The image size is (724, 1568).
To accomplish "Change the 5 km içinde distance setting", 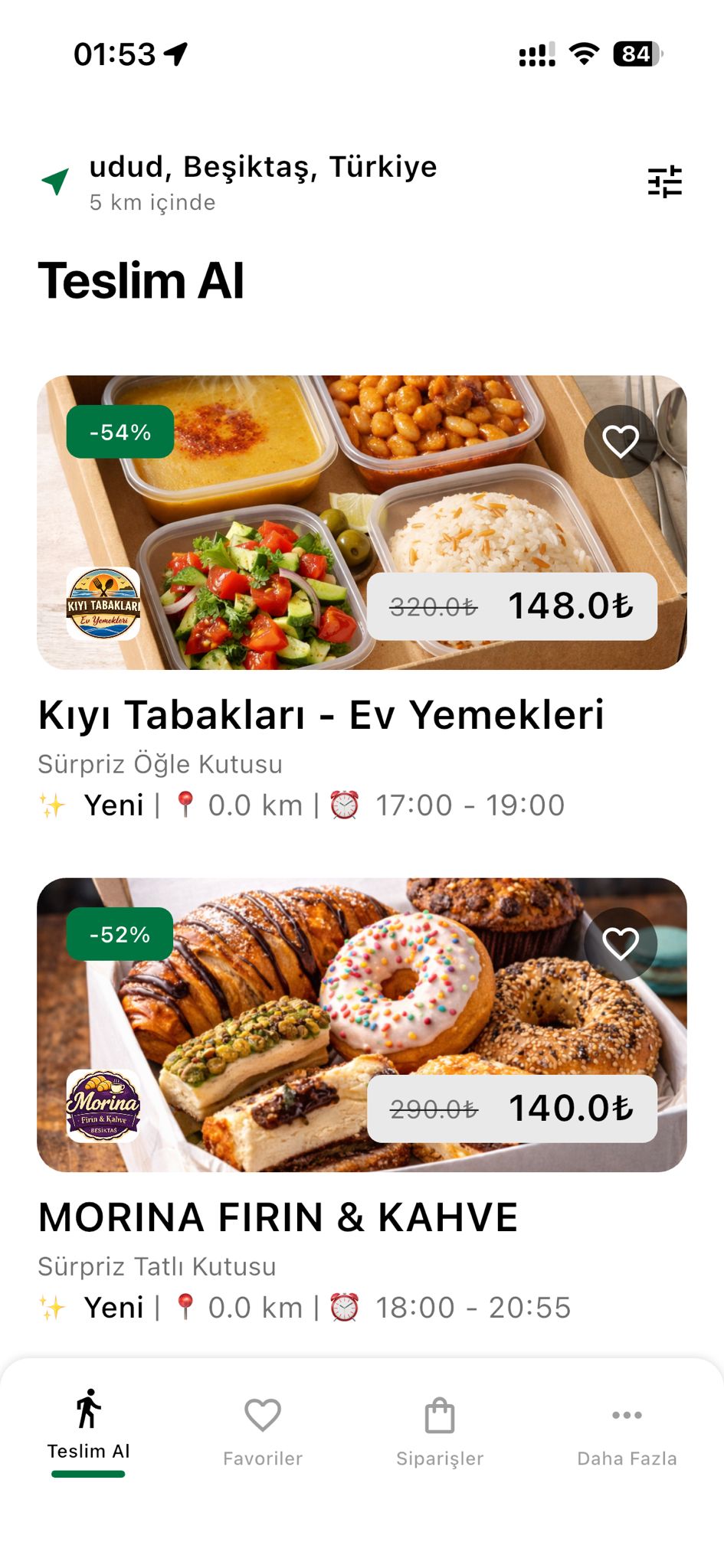I will (152, 204).
